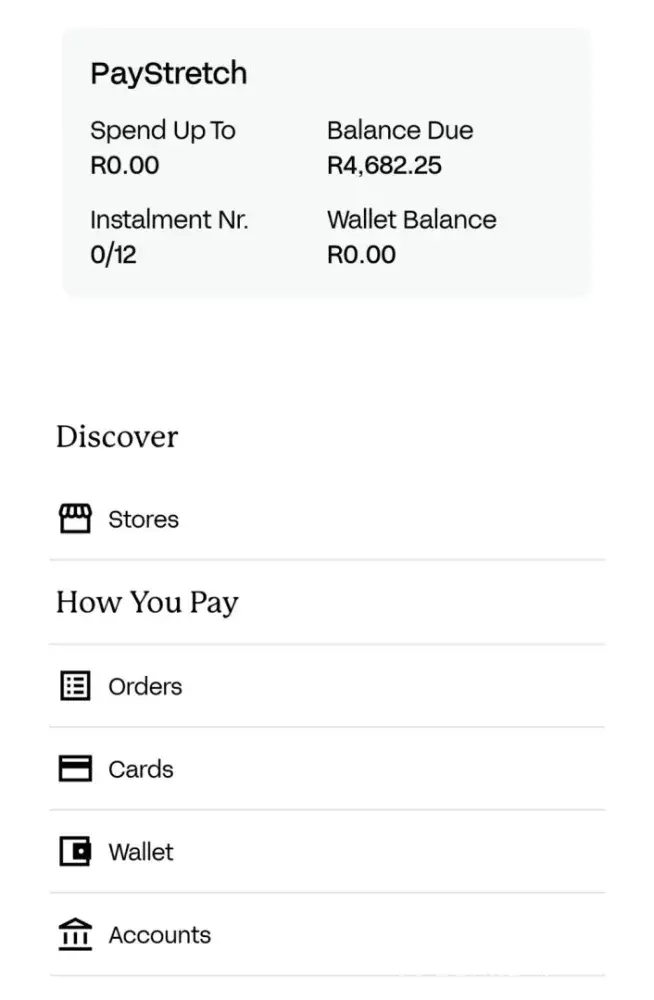
Task: Open the PayStretch summary card
Action: click(x=327, y=162)
